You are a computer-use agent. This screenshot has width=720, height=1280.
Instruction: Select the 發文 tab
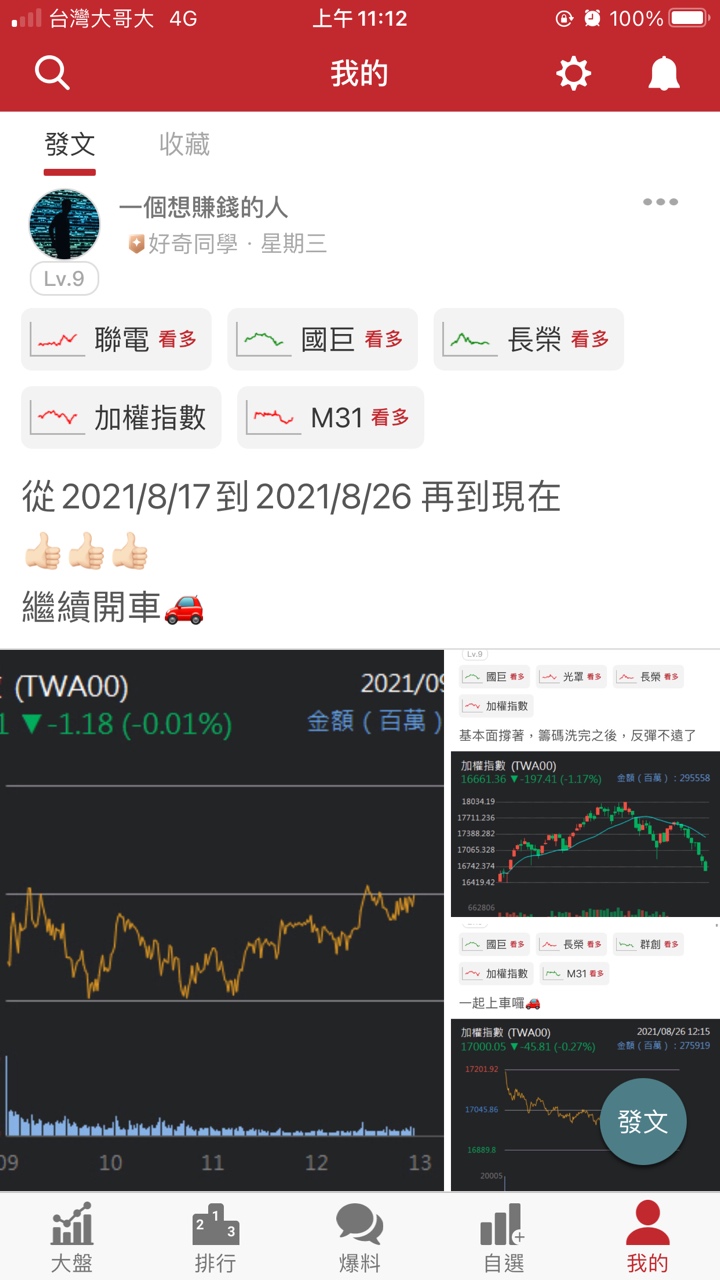(x=70, y=145)
